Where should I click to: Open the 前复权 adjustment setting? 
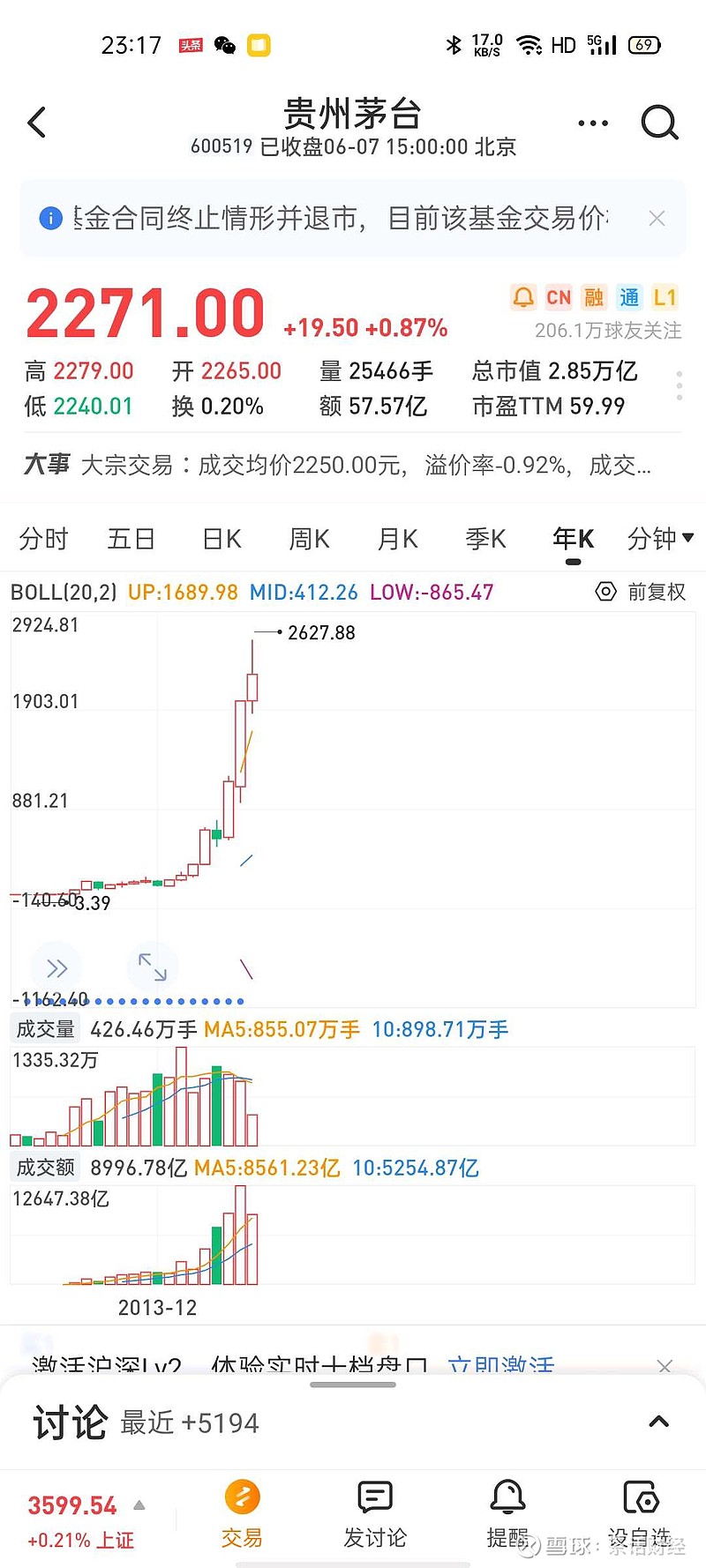pyautogui.click(x=642, y=592)
